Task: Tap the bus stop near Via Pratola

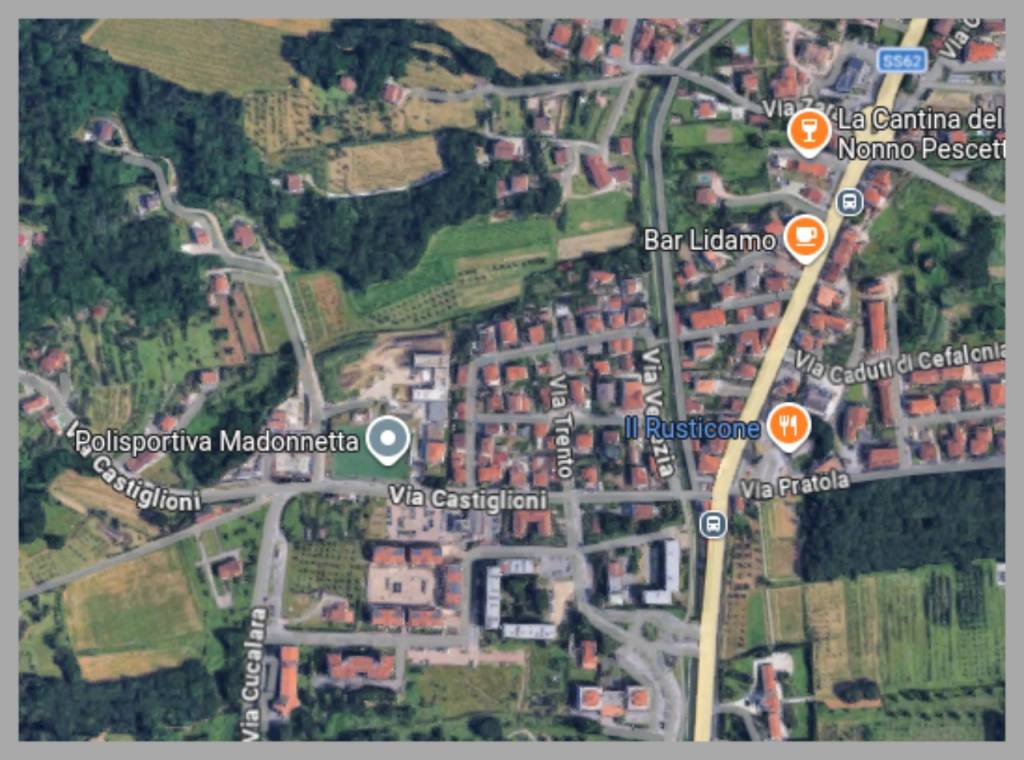Action: pos(713,523)
